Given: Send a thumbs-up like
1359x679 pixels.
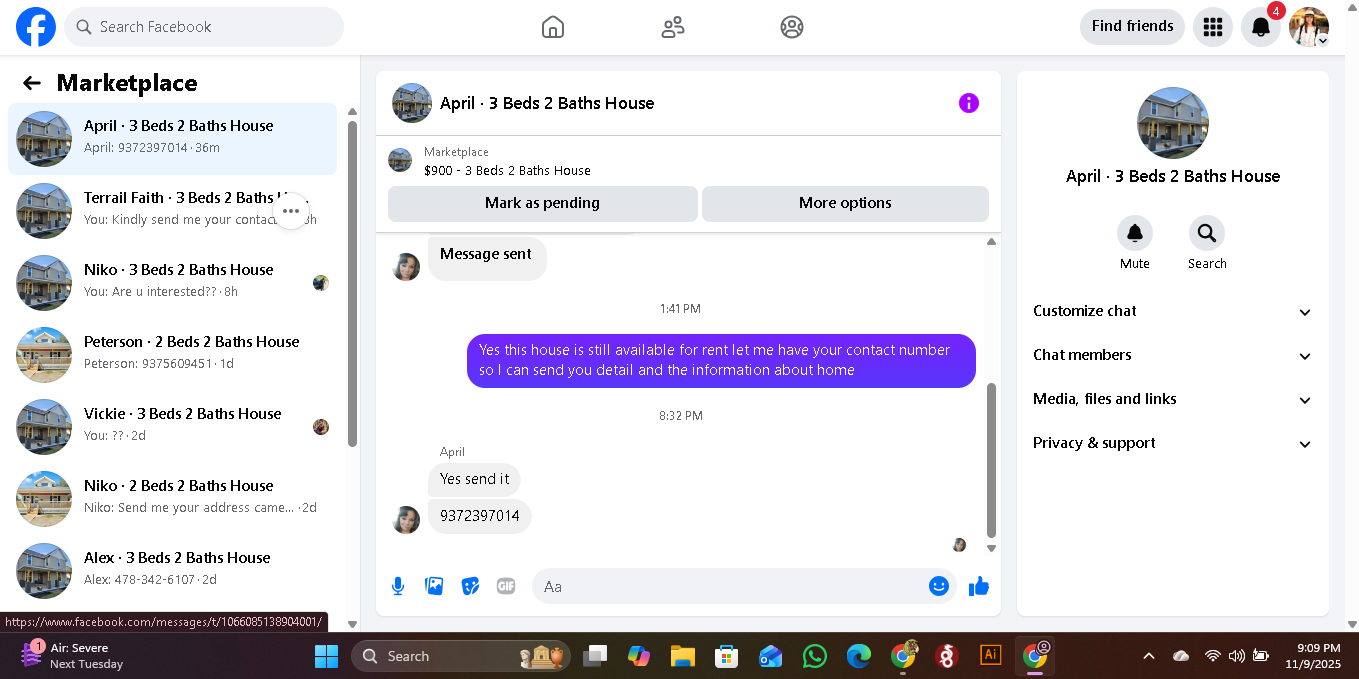Looking at the screenshot, I should 979,587.
